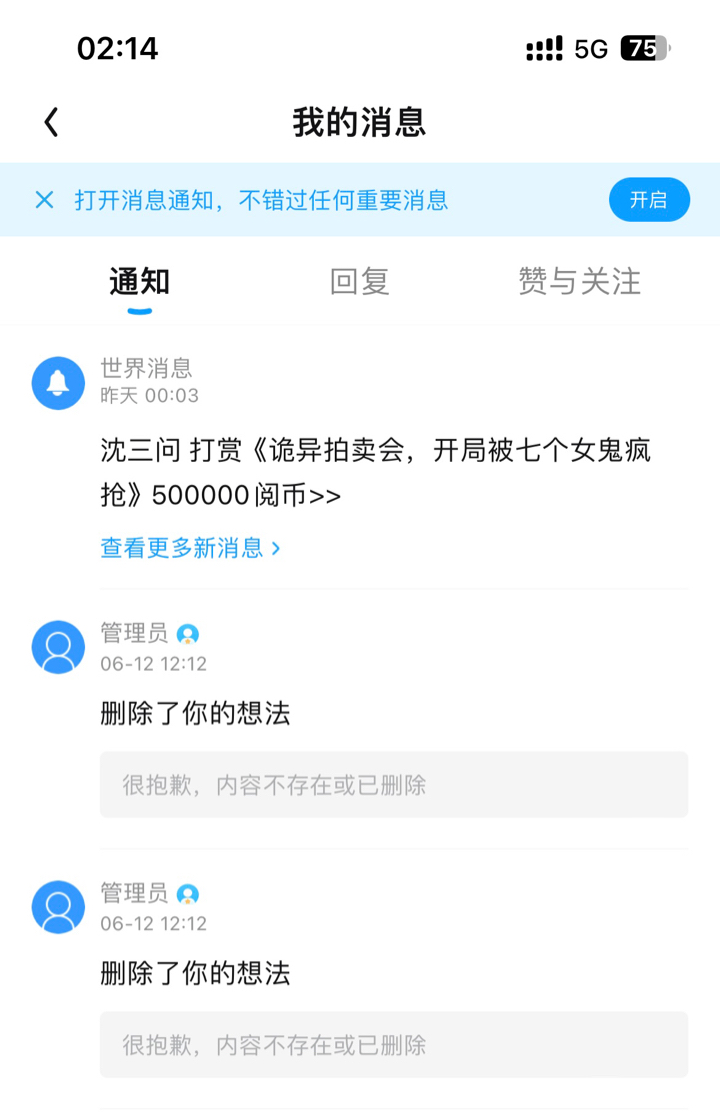
Task: Open 查看更多新消息 link
Action: coord(190,548)
